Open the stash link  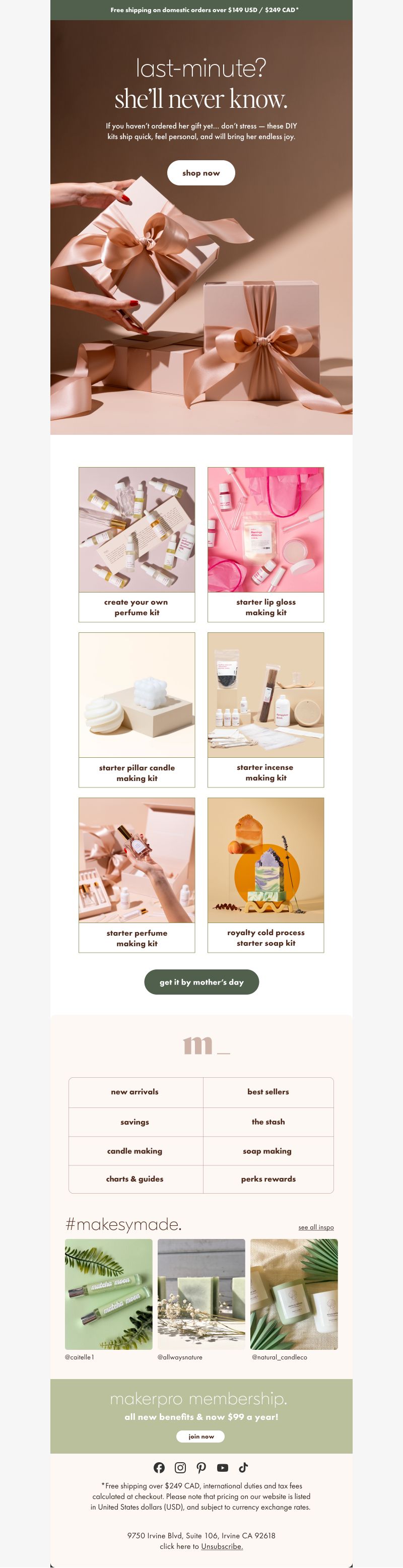[x=268, y=1122]
